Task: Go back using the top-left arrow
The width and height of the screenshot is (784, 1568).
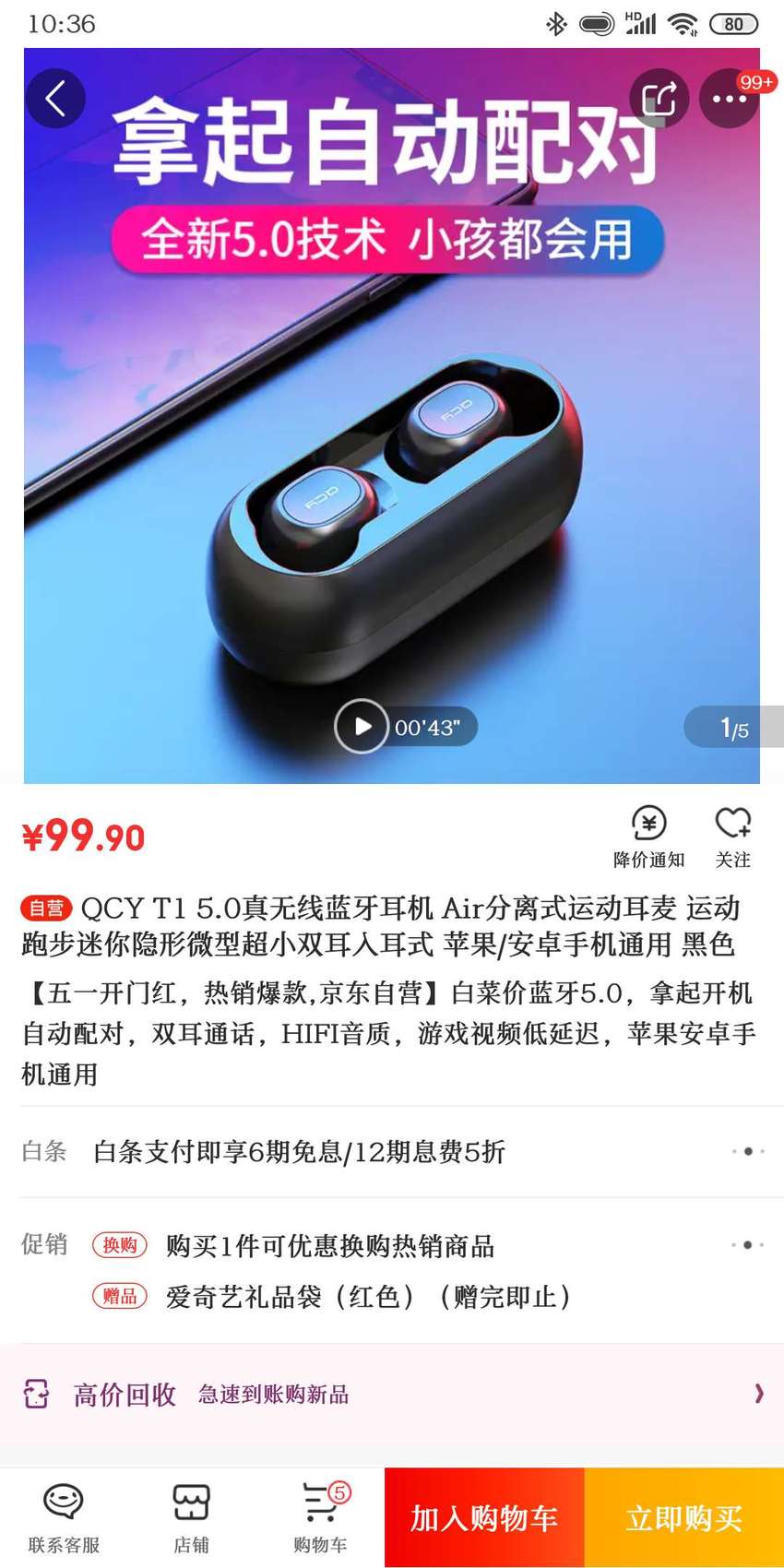Action: pyautogui.click(x=55, y=98)
